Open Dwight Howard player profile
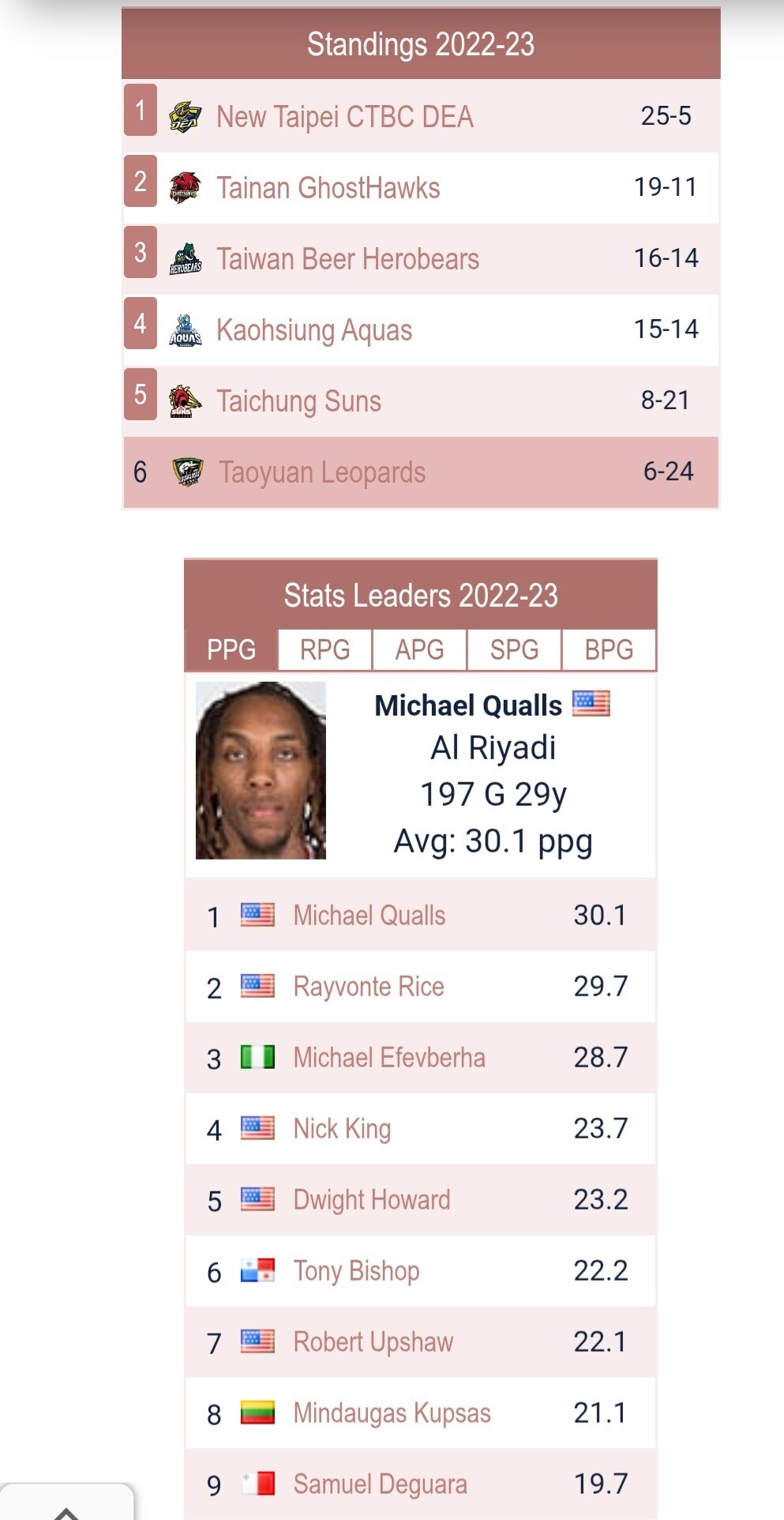Viewport: 784px width, 1520px height. (x=372, y=1199)
